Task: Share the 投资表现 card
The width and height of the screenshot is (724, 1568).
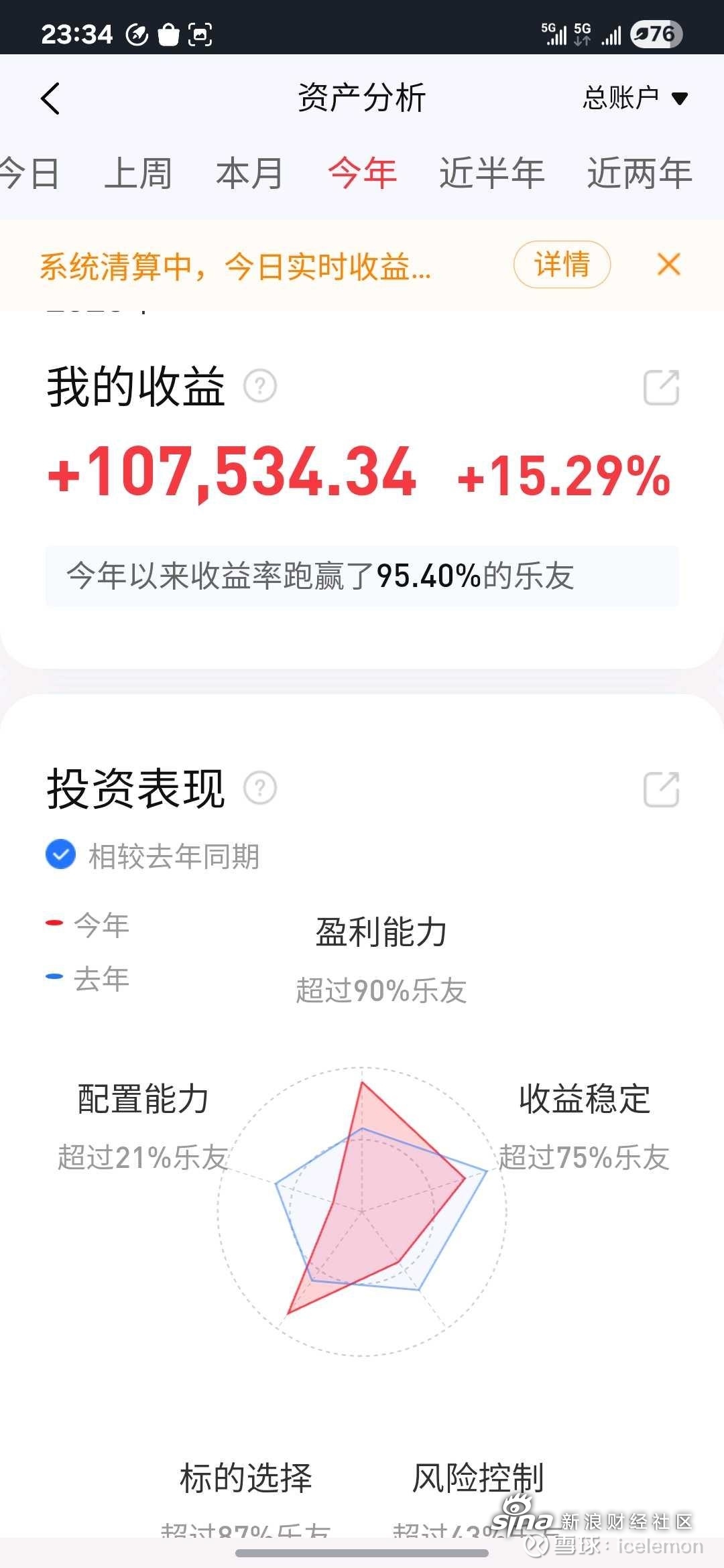Action: (x=661, y=789)
